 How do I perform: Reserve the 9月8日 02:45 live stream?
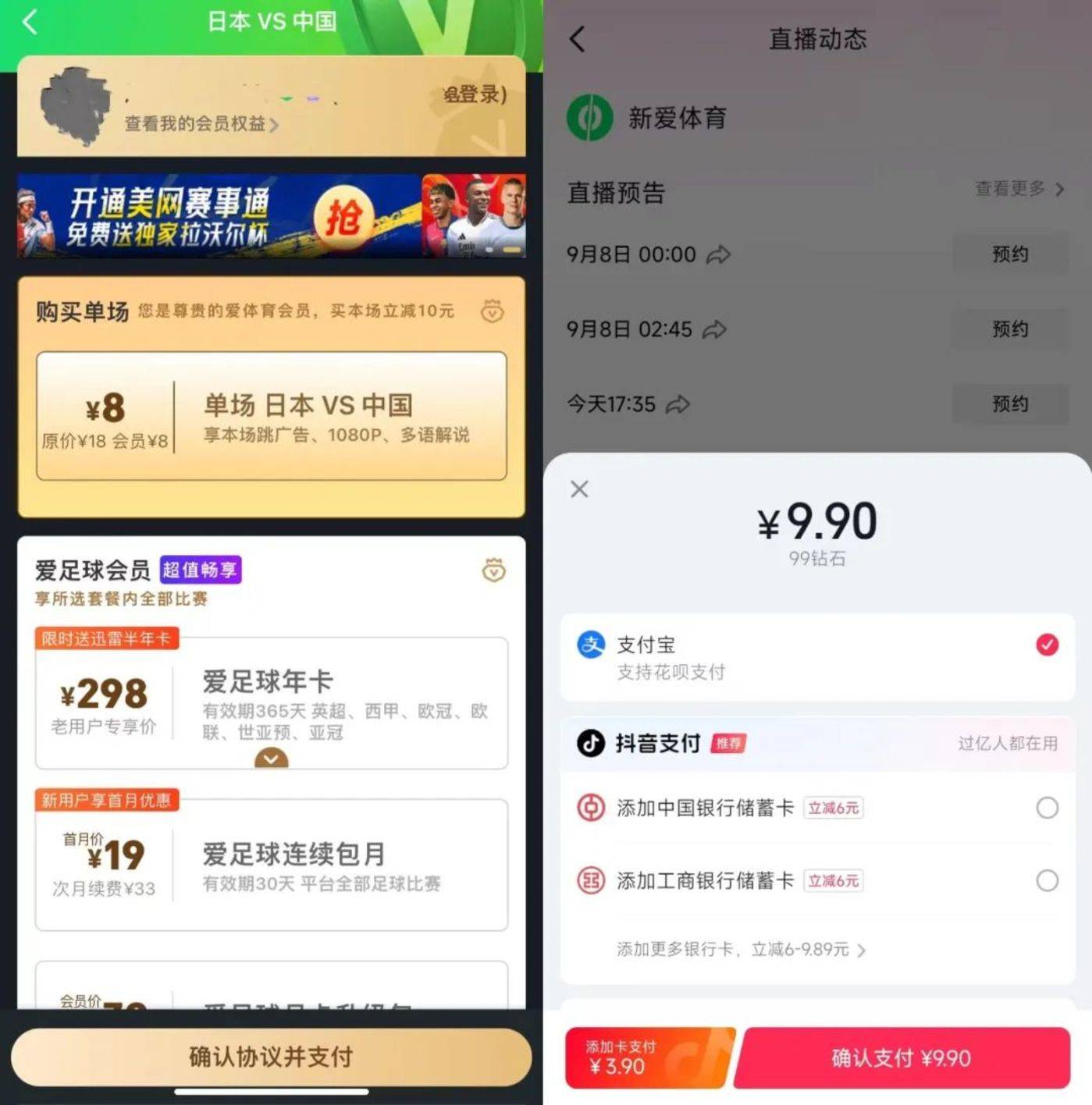tap(1009, 329)
